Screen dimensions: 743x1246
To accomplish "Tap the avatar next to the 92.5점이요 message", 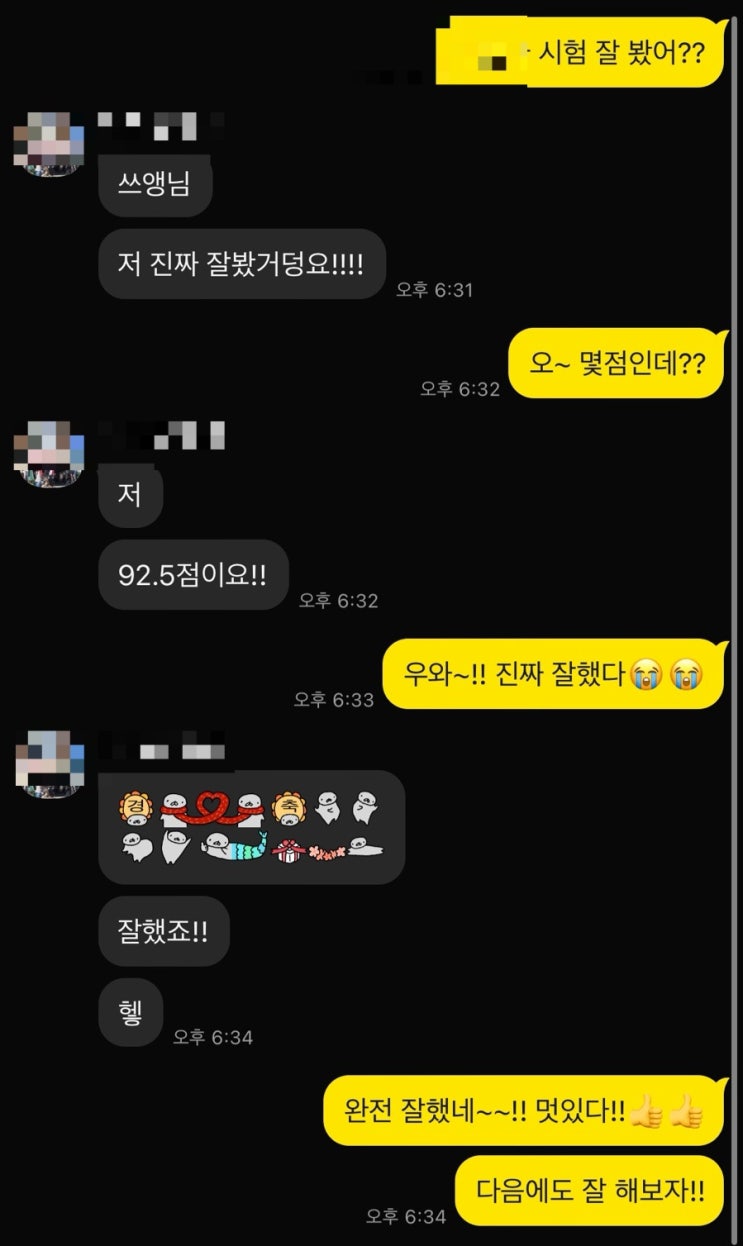I will point(49,454).
